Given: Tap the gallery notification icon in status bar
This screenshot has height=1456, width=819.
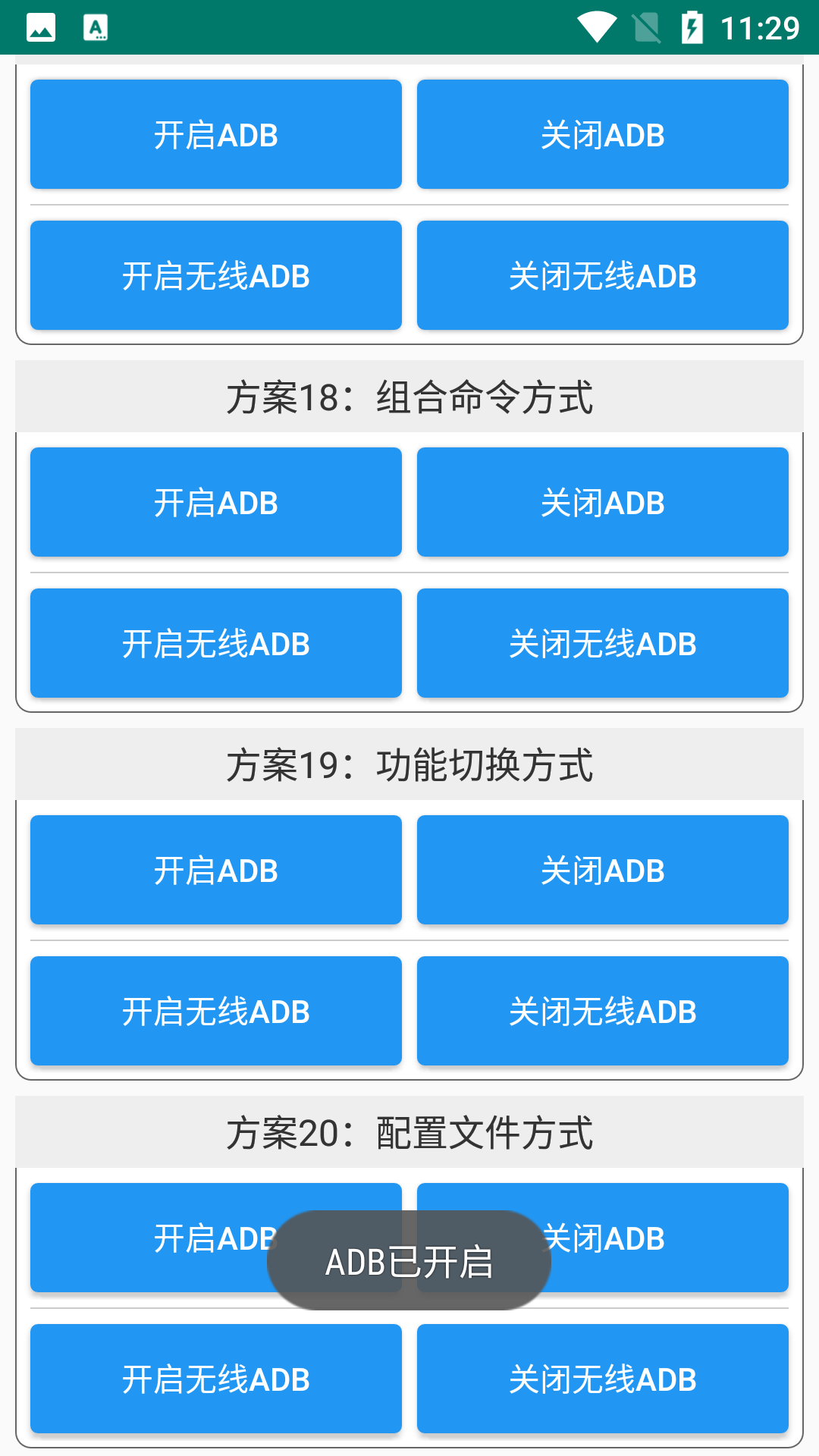Looking at the screenshot, I should tap(41, 27).
